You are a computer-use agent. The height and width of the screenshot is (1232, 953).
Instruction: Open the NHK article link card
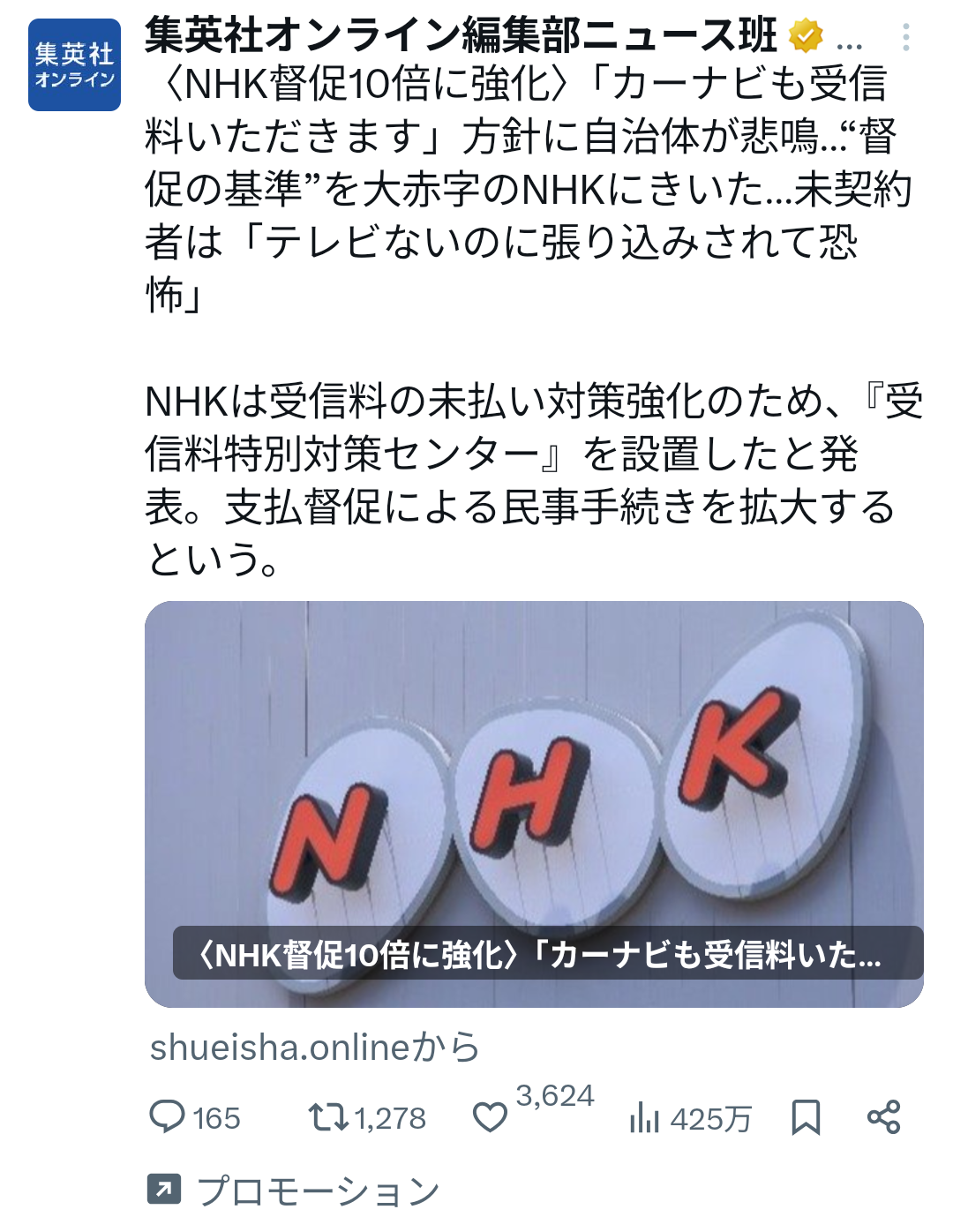pos(534,803)
